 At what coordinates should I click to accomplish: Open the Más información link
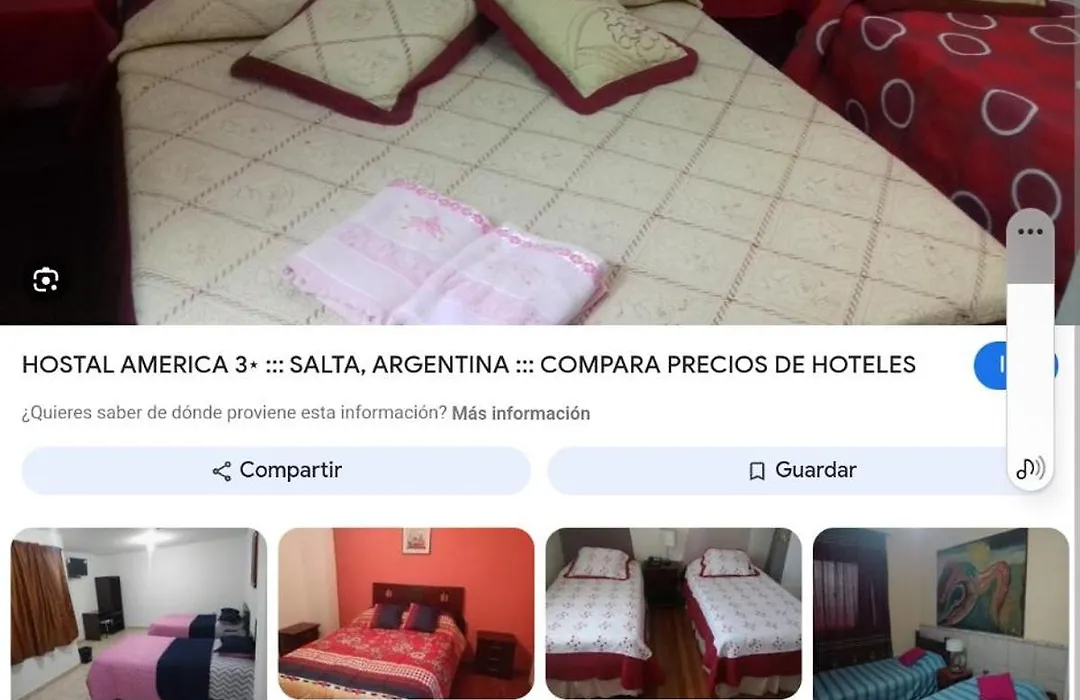click(520, 413)
